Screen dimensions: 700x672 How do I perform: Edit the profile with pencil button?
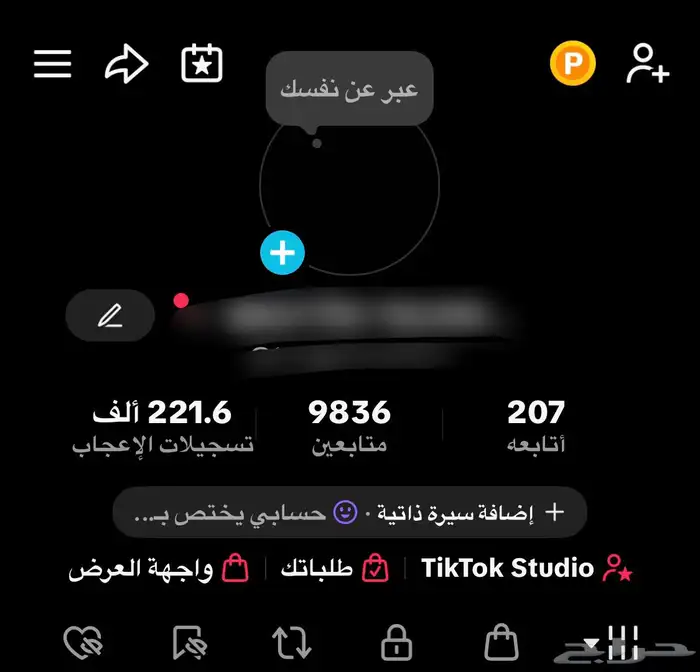(x=110, y=316)
